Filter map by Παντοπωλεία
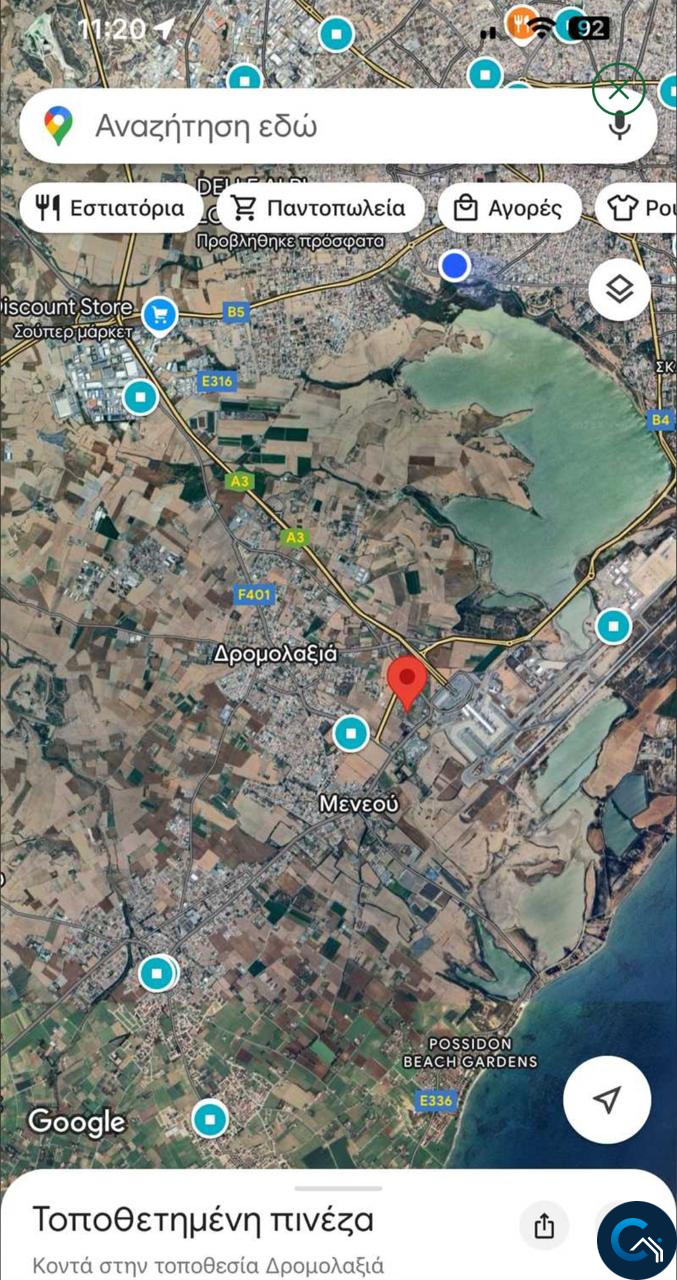The image size is (677, 1280). [x=320, y=208]
